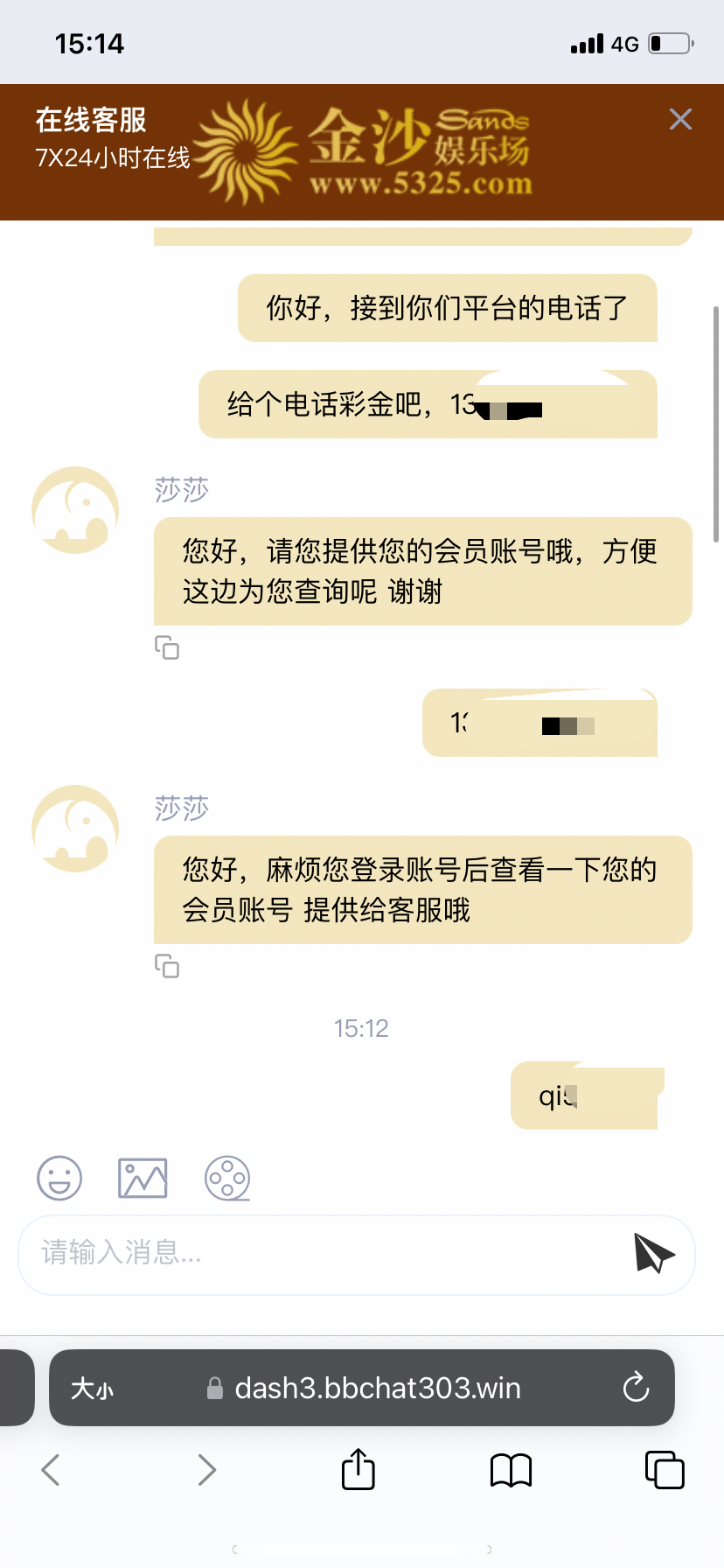The width and height of the screenshot is (724, 1568).
Task: Show all open browser tabs
Action: (x=665, y=1470)
